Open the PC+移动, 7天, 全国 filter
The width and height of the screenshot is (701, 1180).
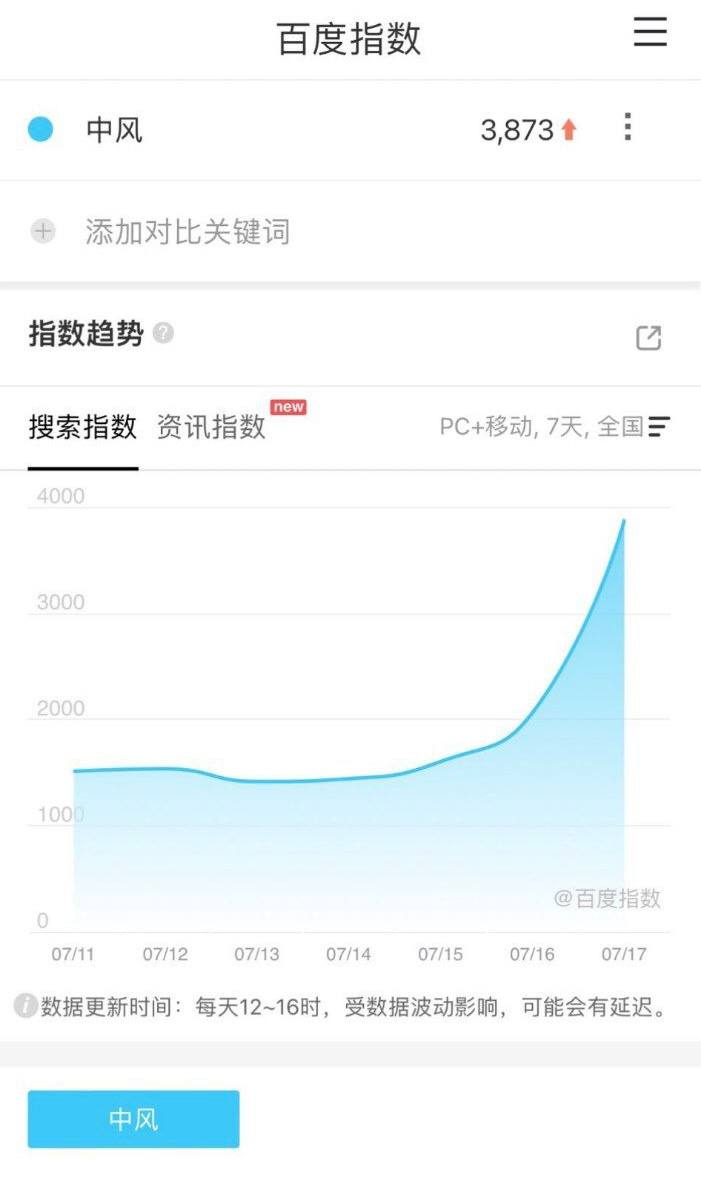[554, 427]
